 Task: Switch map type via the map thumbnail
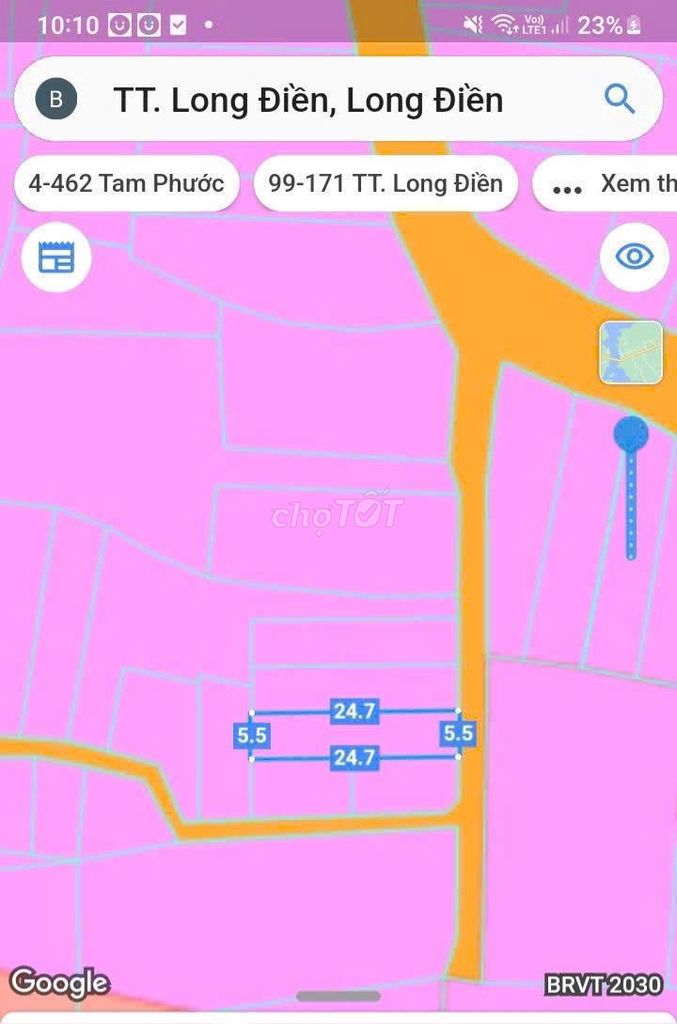tap(631, 353)
